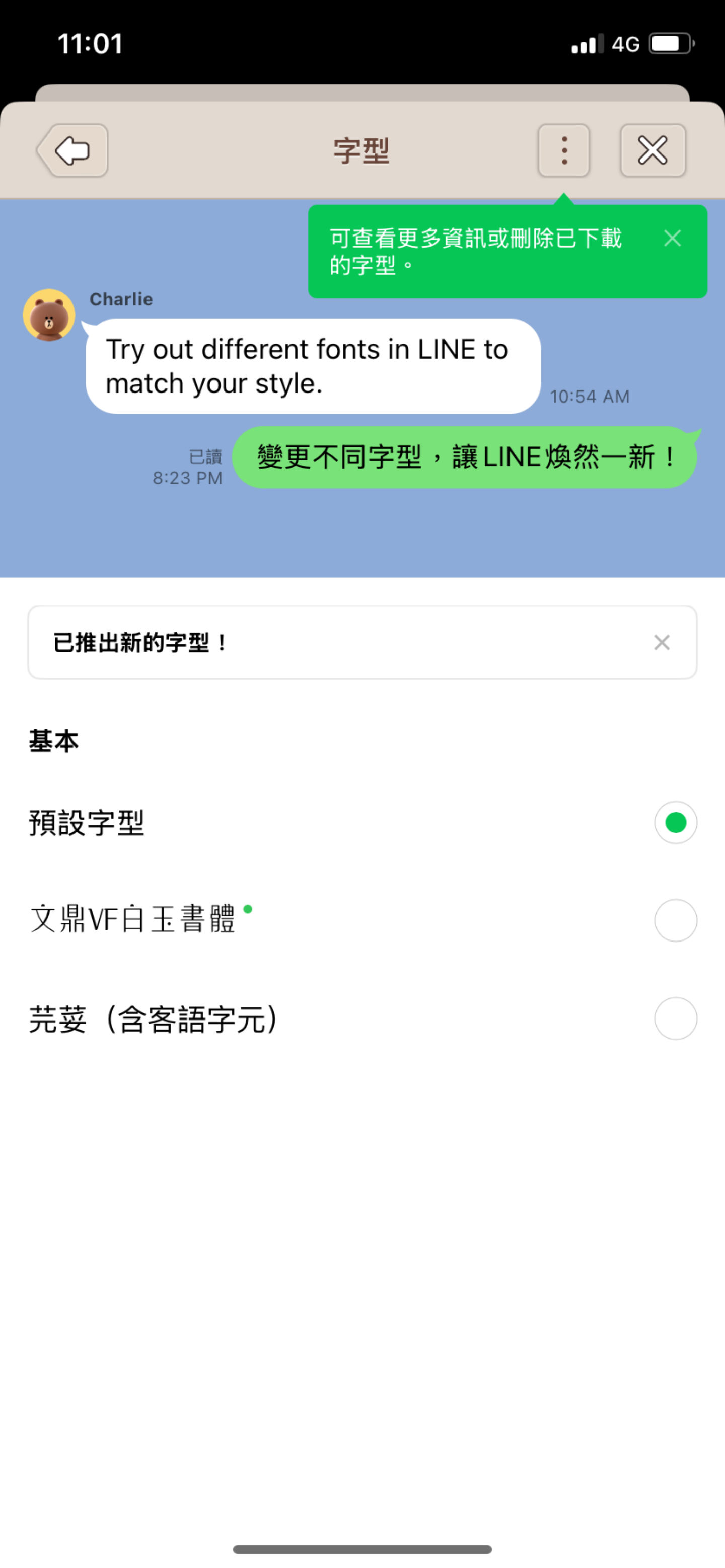The image size is (725, 1568).
Task: Select the 預設字型 radio button
Action: 675,822
